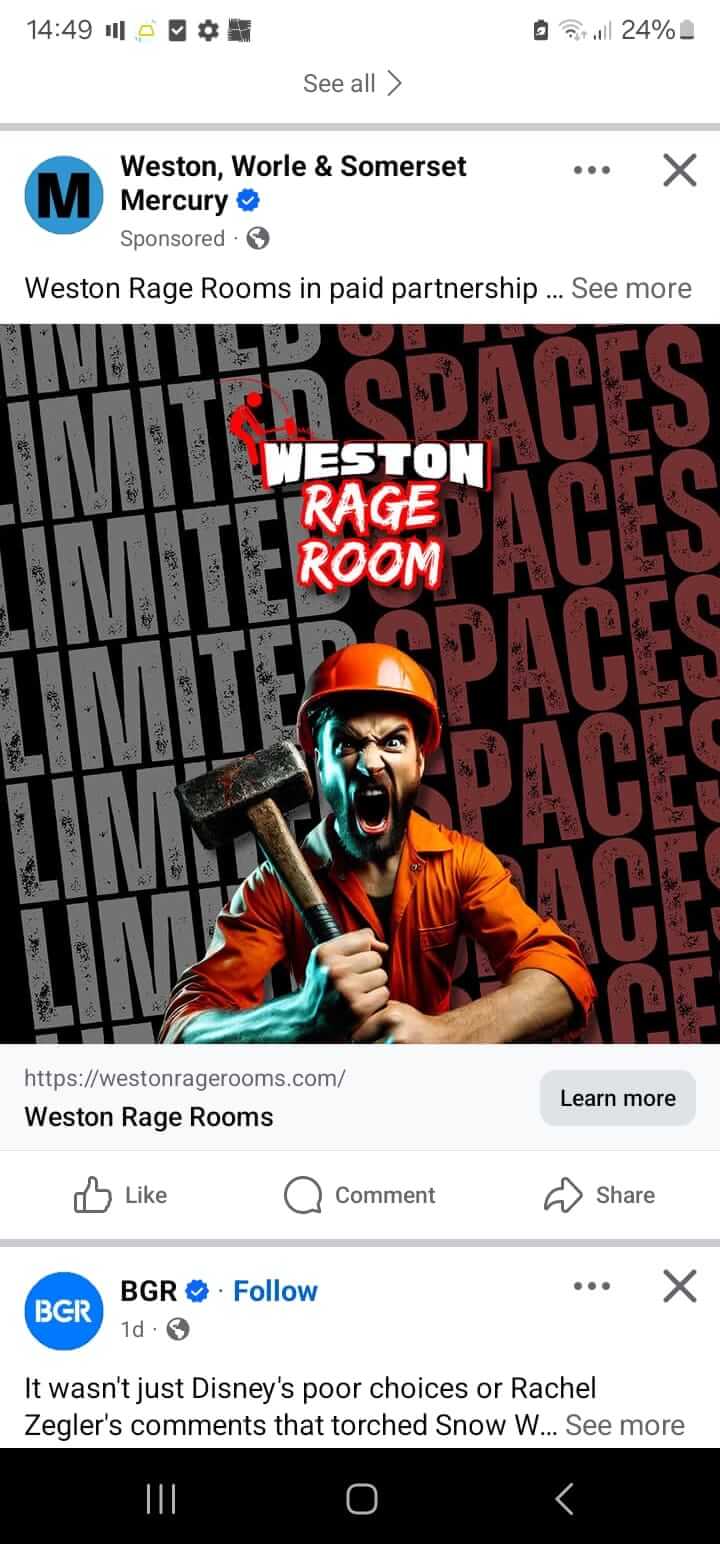Open recent apps from navigation bar

coord(160,1498)
